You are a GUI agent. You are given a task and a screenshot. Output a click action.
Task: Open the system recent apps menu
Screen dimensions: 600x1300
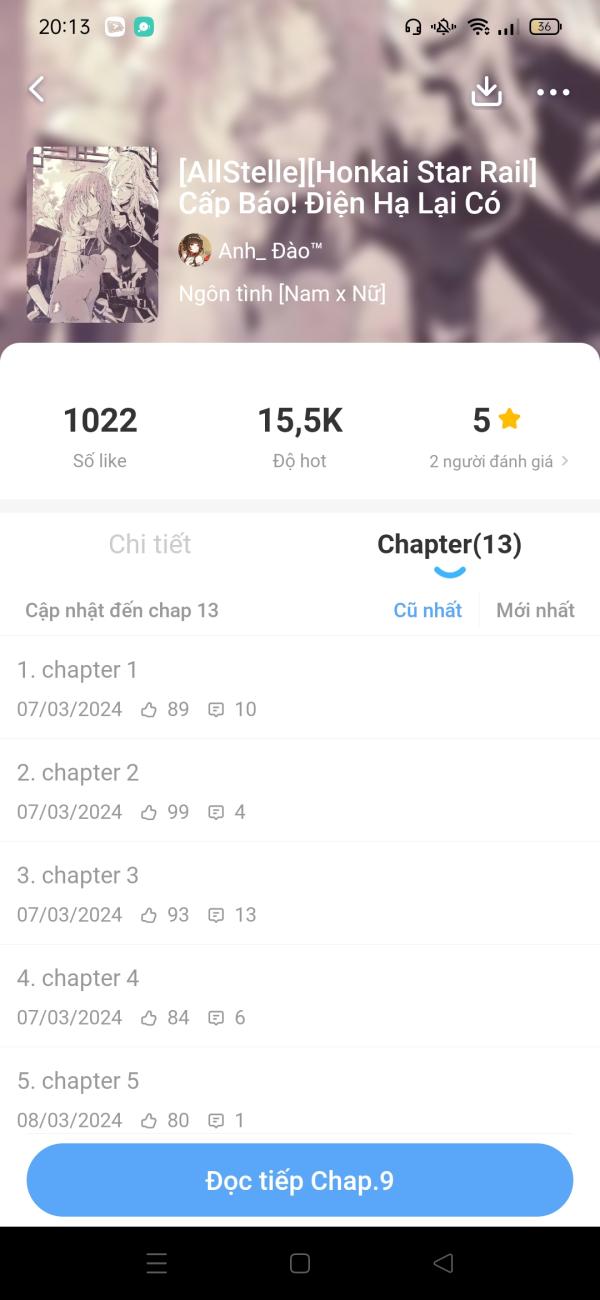click(x=157, y=1263)
